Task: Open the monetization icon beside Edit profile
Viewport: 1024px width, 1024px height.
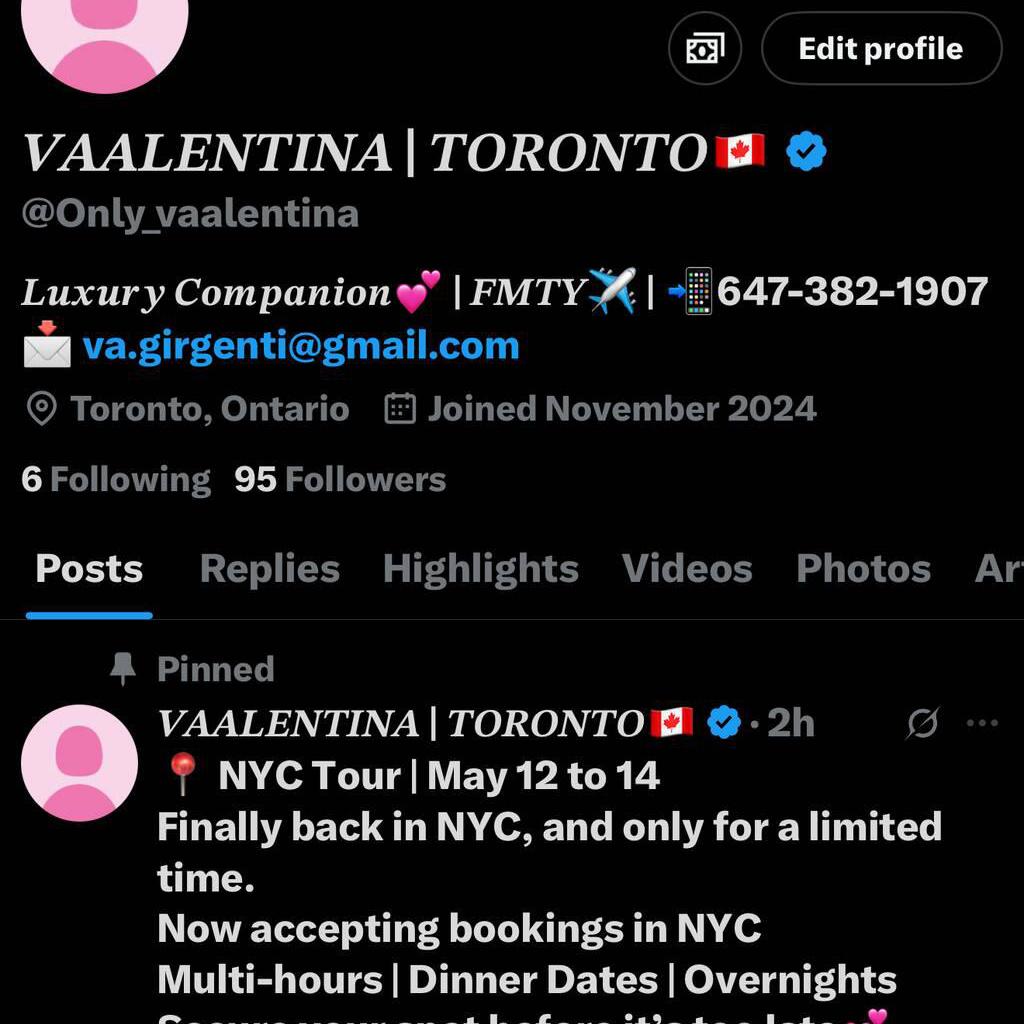Action: 705,49
